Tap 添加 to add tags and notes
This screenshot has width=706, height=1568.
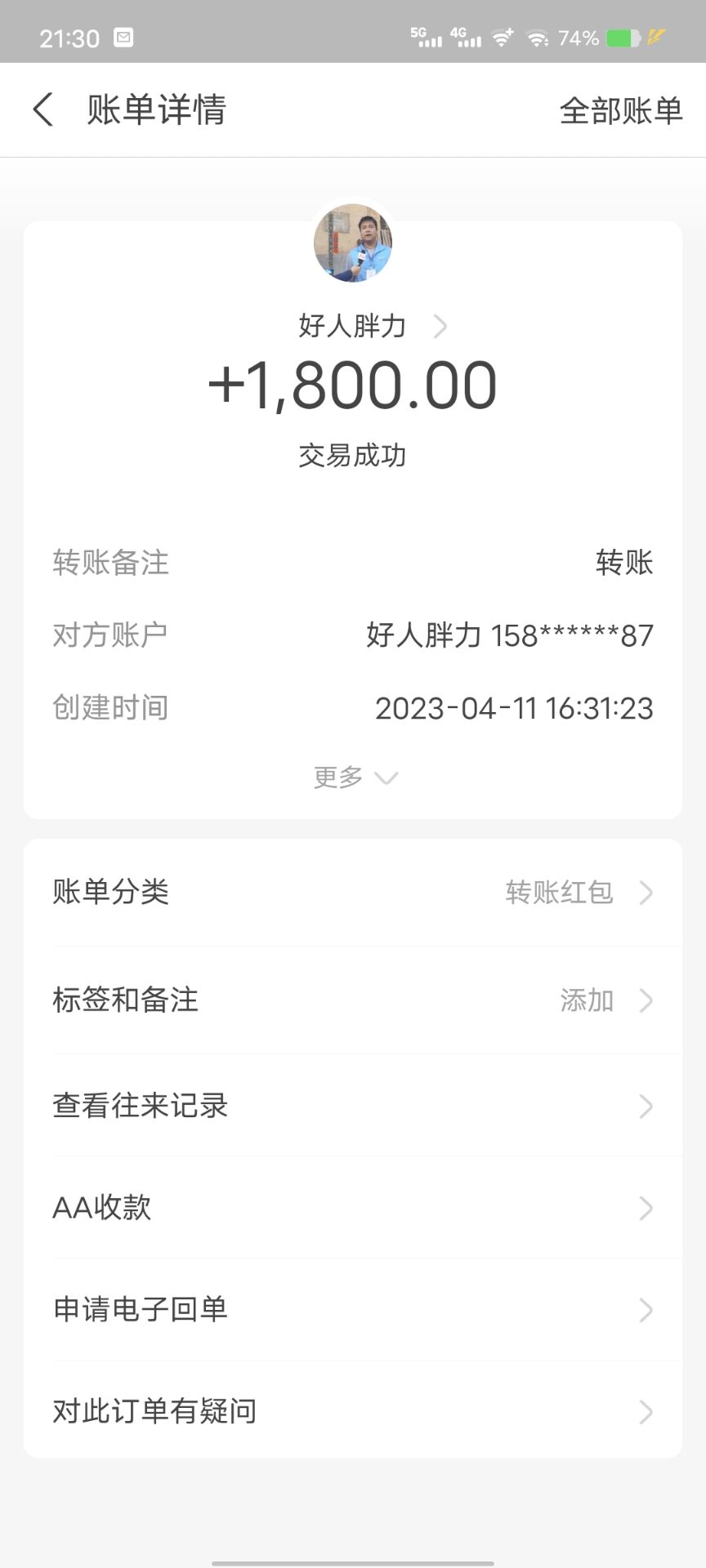coord(585,1000)
